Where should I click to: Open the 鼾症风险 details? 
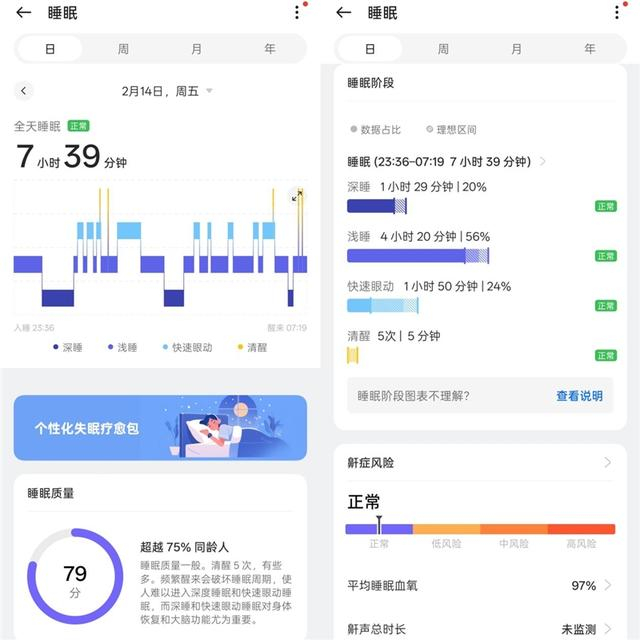(x=480, y=462)
